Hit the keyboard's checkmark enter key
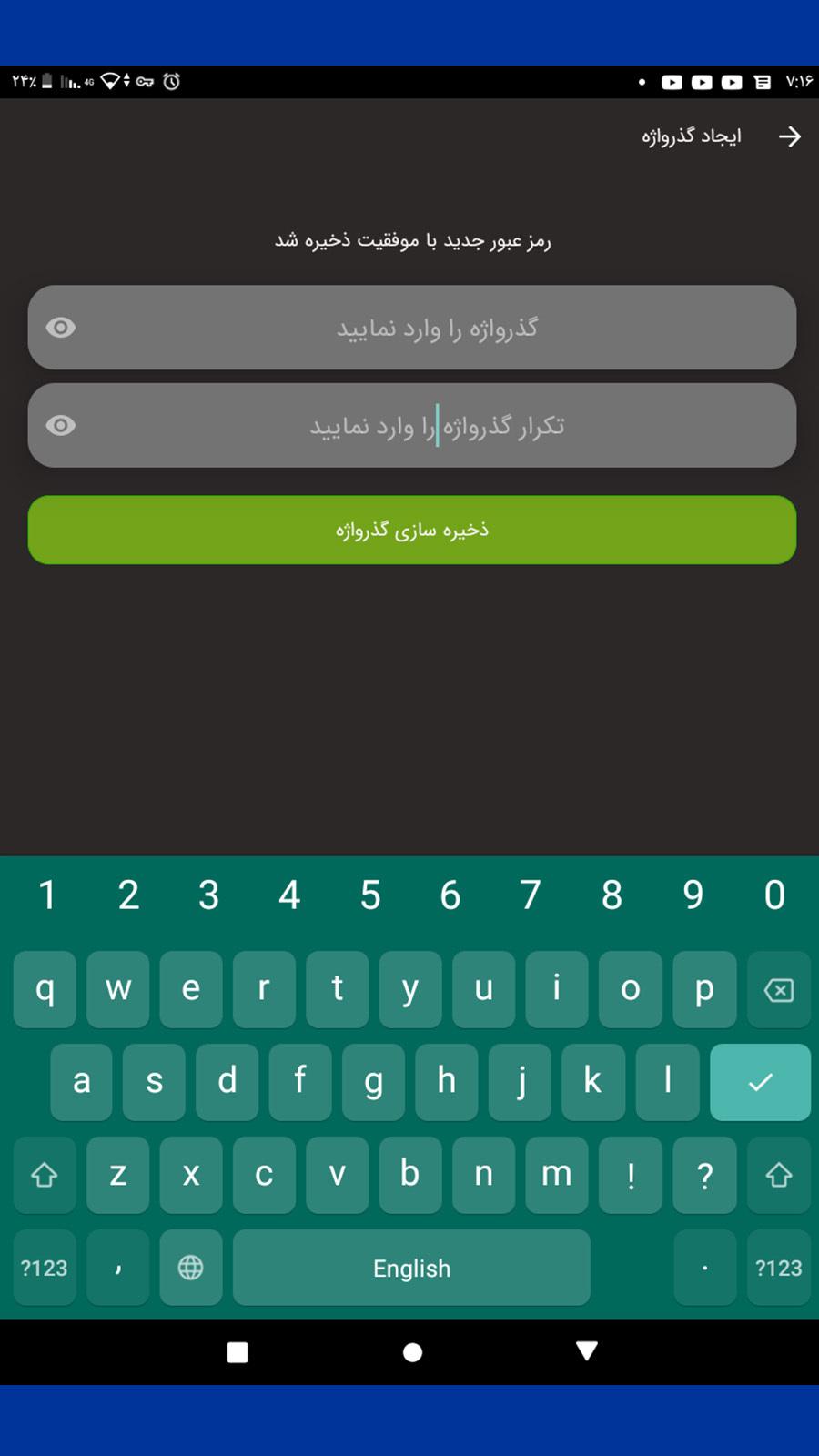Screen dimensions: 819x1456 760,1082
